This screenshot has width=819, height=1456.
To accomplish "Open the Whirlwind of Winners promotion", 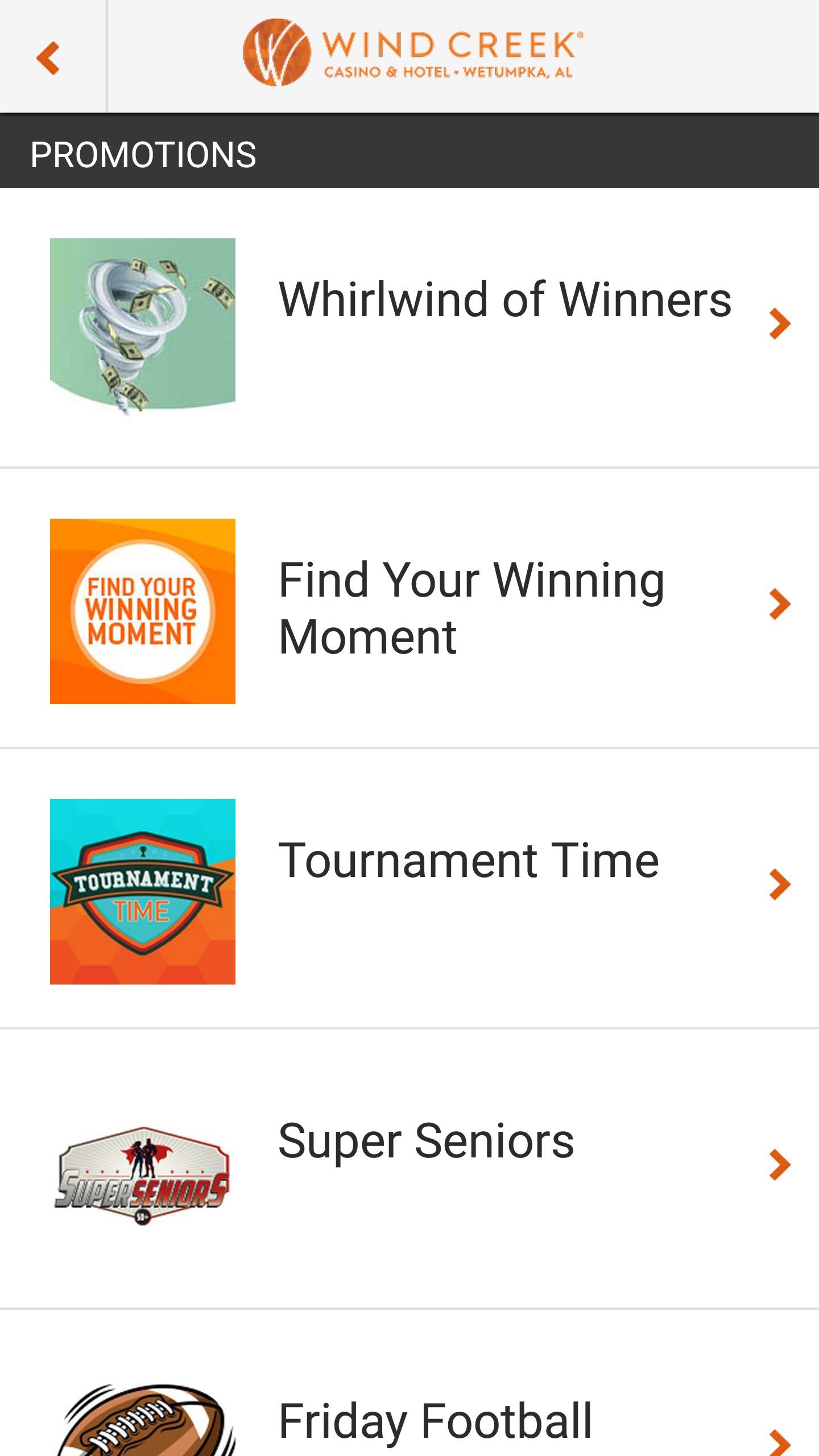I will point(409,328).
